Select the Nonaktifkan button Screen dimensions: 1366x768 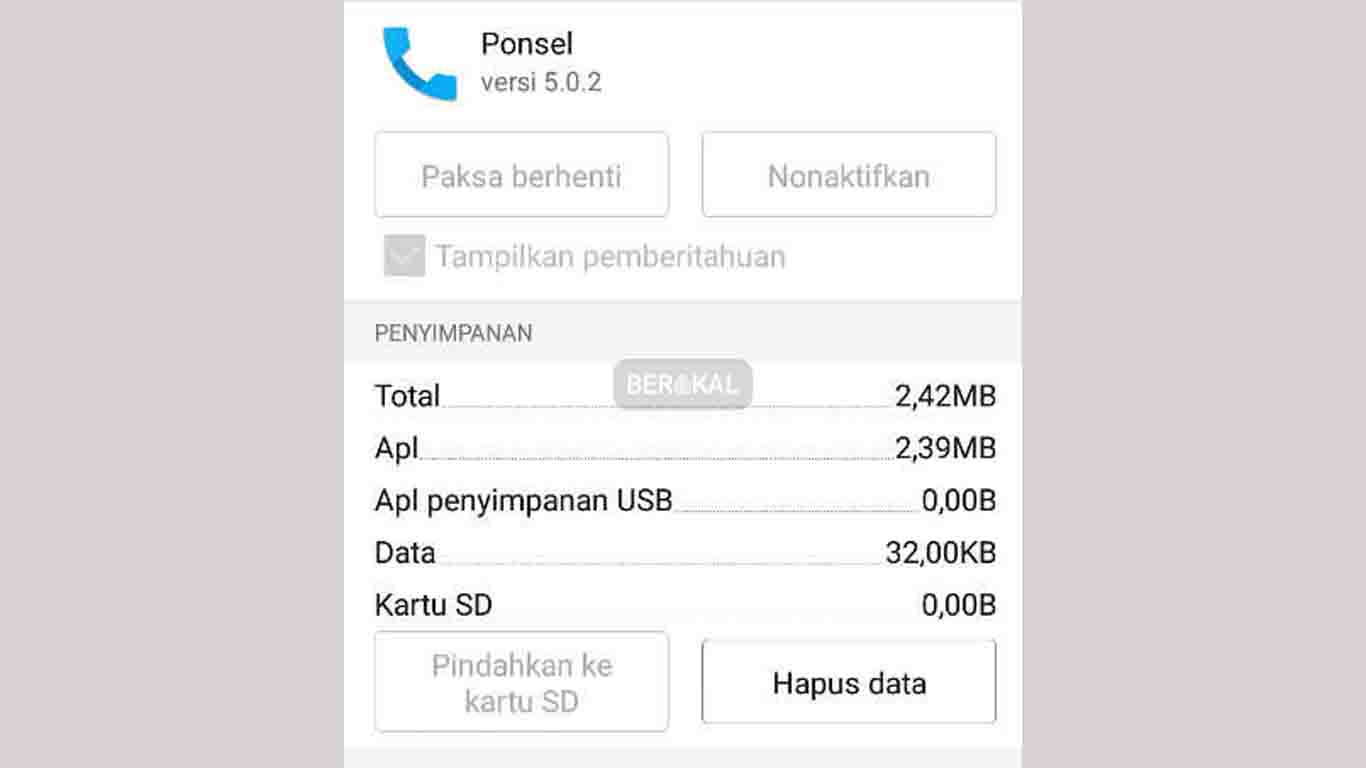(849, 175)
